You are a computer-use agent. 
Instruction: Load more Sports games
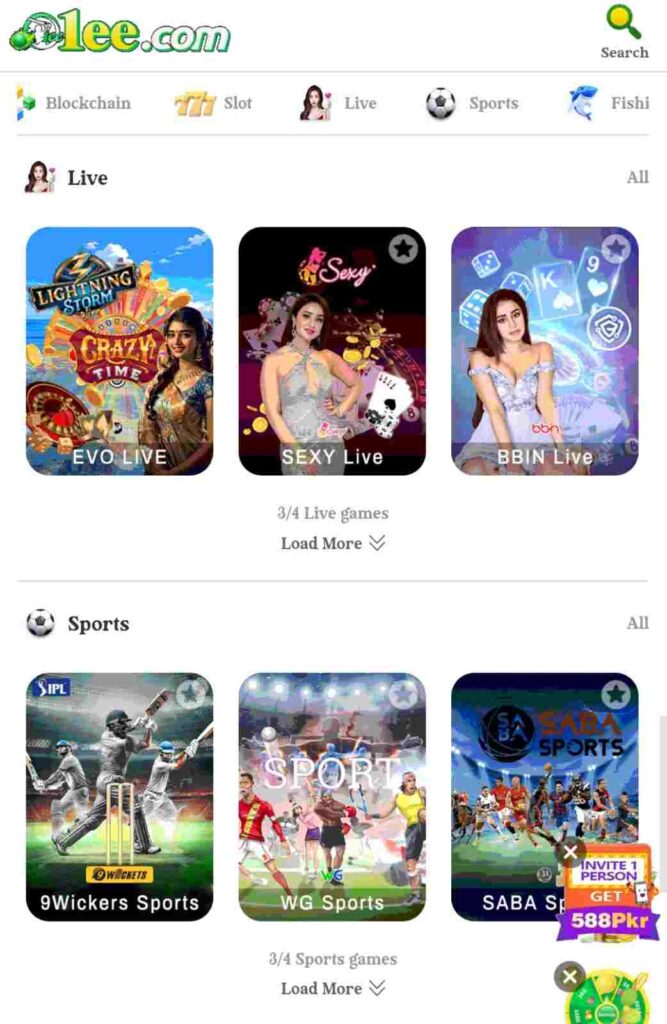332,988
